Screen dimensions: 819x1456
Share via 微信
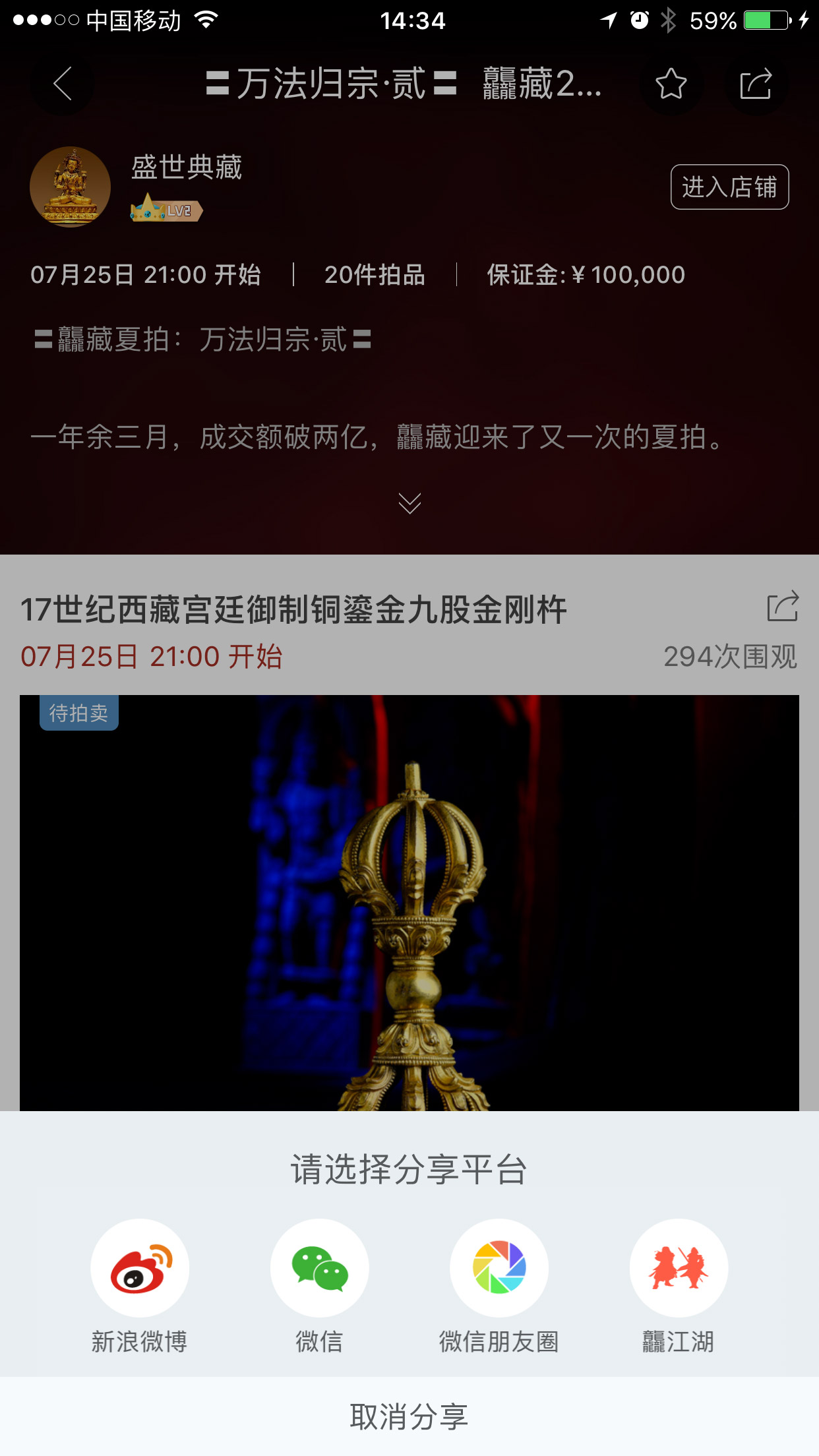click(x=320, y=1268)
